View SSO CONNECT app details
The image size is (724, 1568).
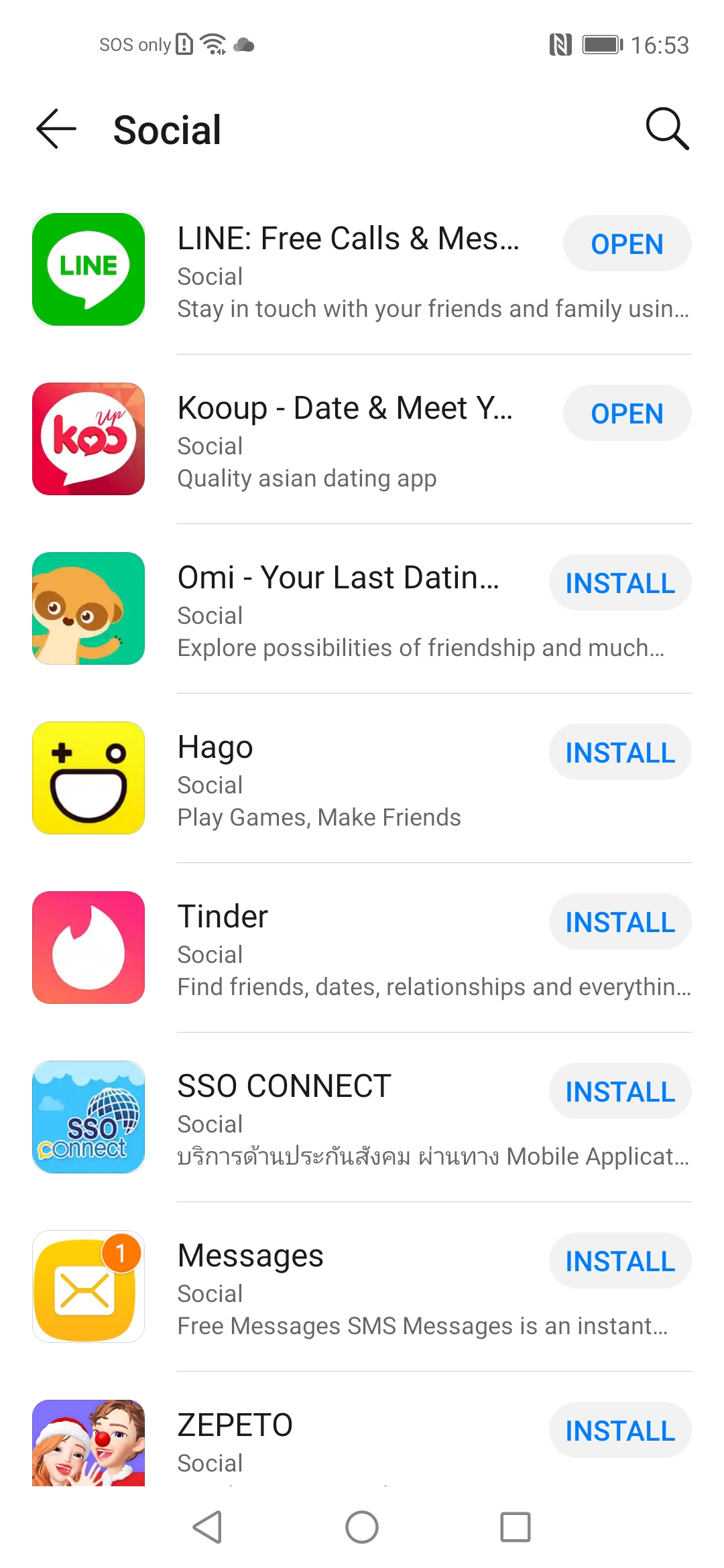pyautogui.click(x=284, y=1087)
